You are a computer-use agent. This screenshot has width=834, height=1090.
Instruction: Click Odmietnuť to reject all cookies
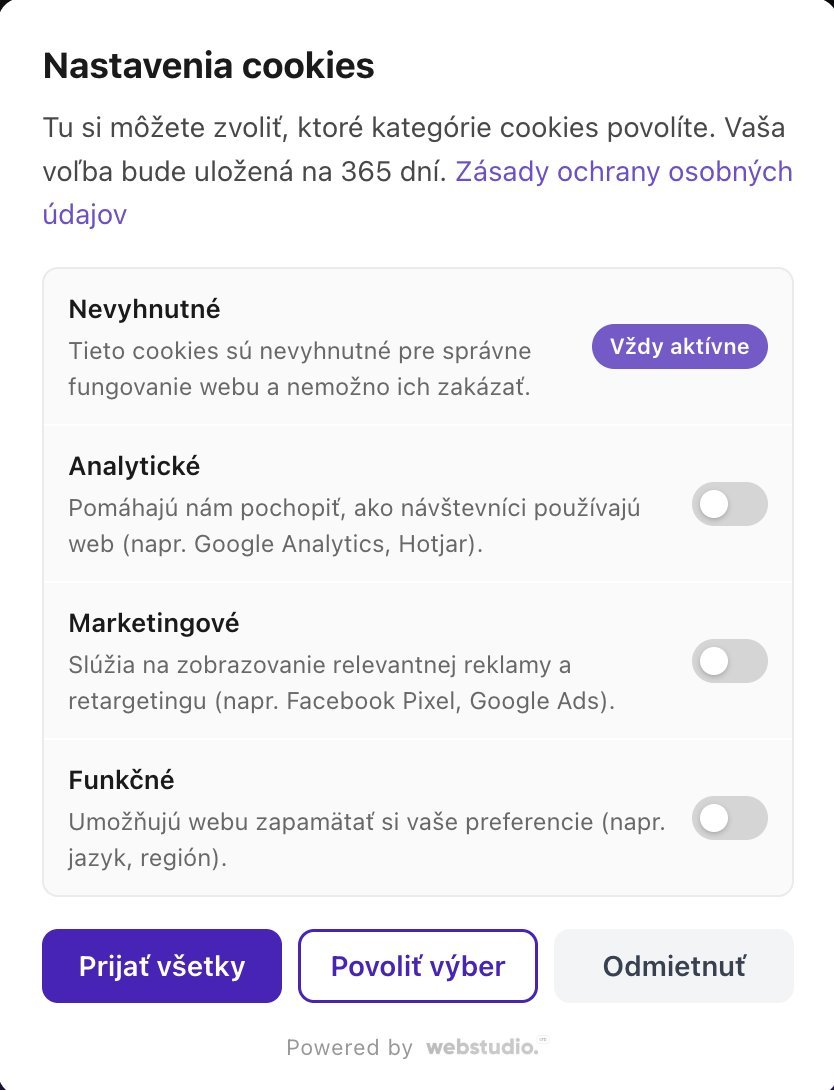tap(673, 966)
